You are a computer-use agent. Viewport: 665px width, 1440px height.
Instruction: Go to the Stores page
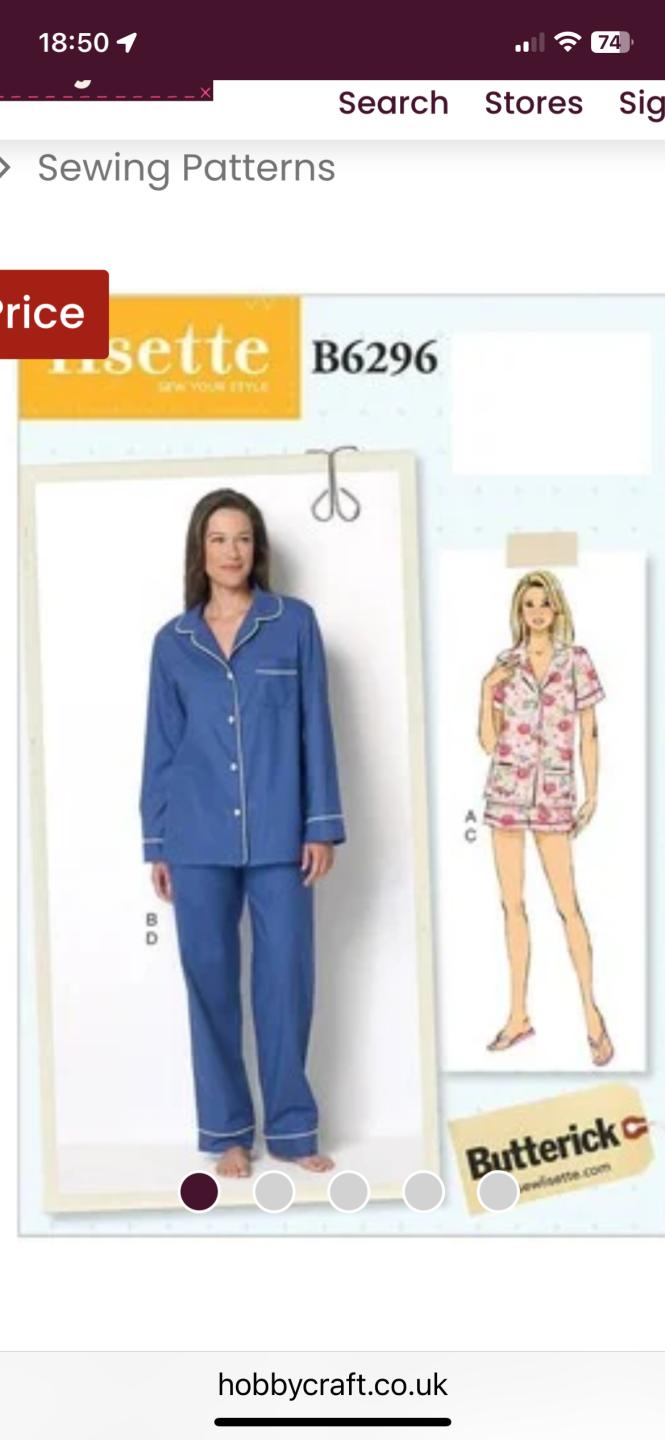click(x=533, y=103)
